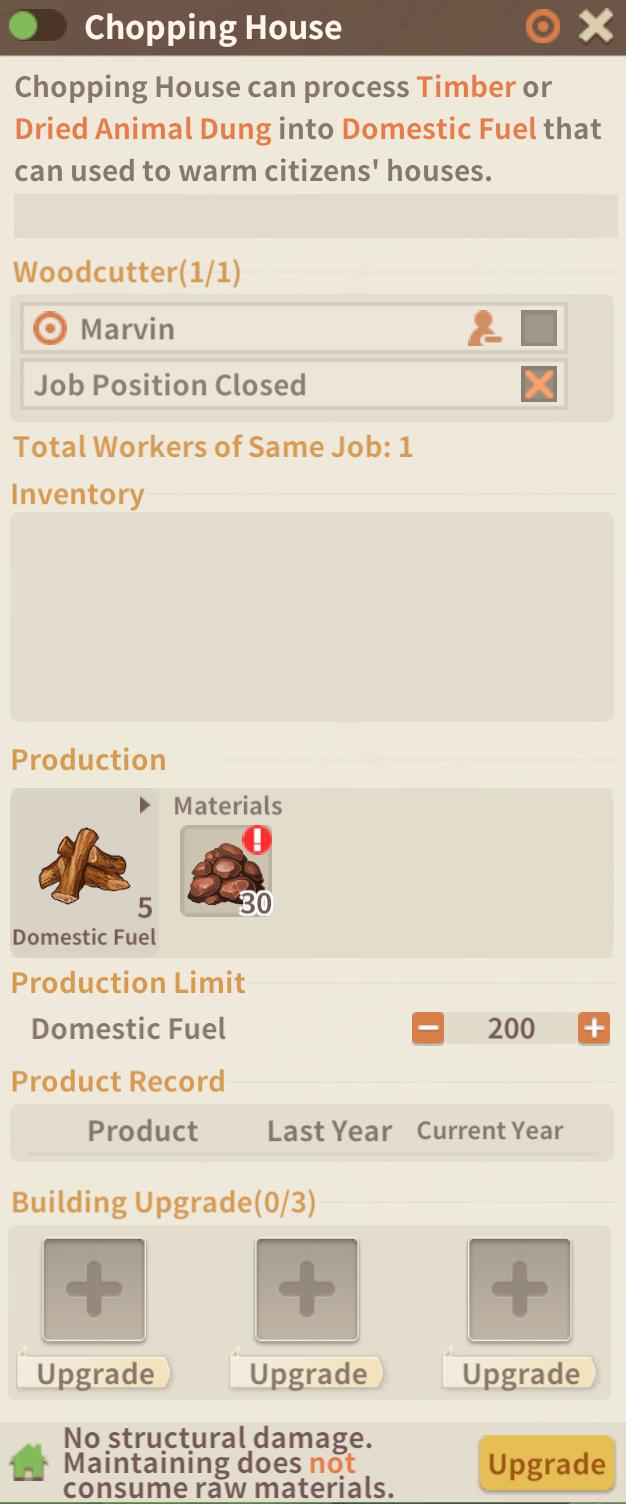Tap the yellow Upgrade building button
This screenshot has height=1504, width=626.
pos(547,1465)
